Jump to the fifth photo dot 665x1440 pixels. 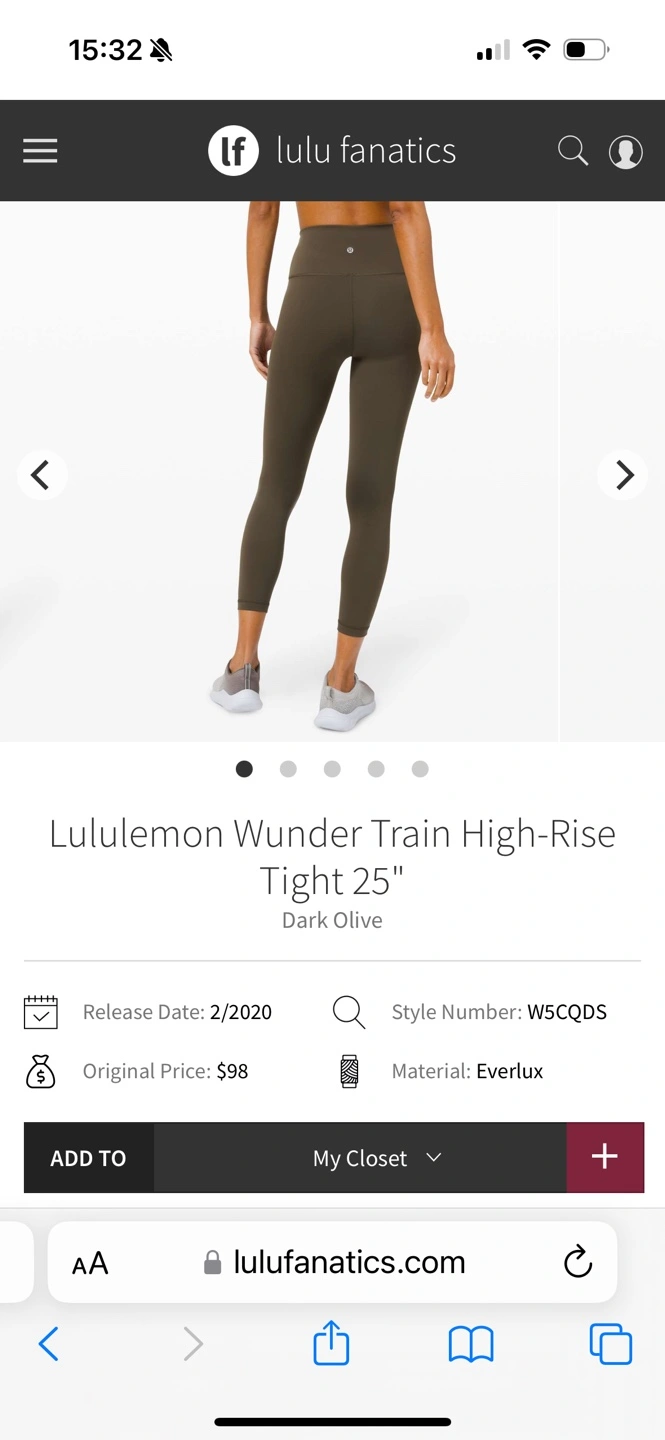420,769
